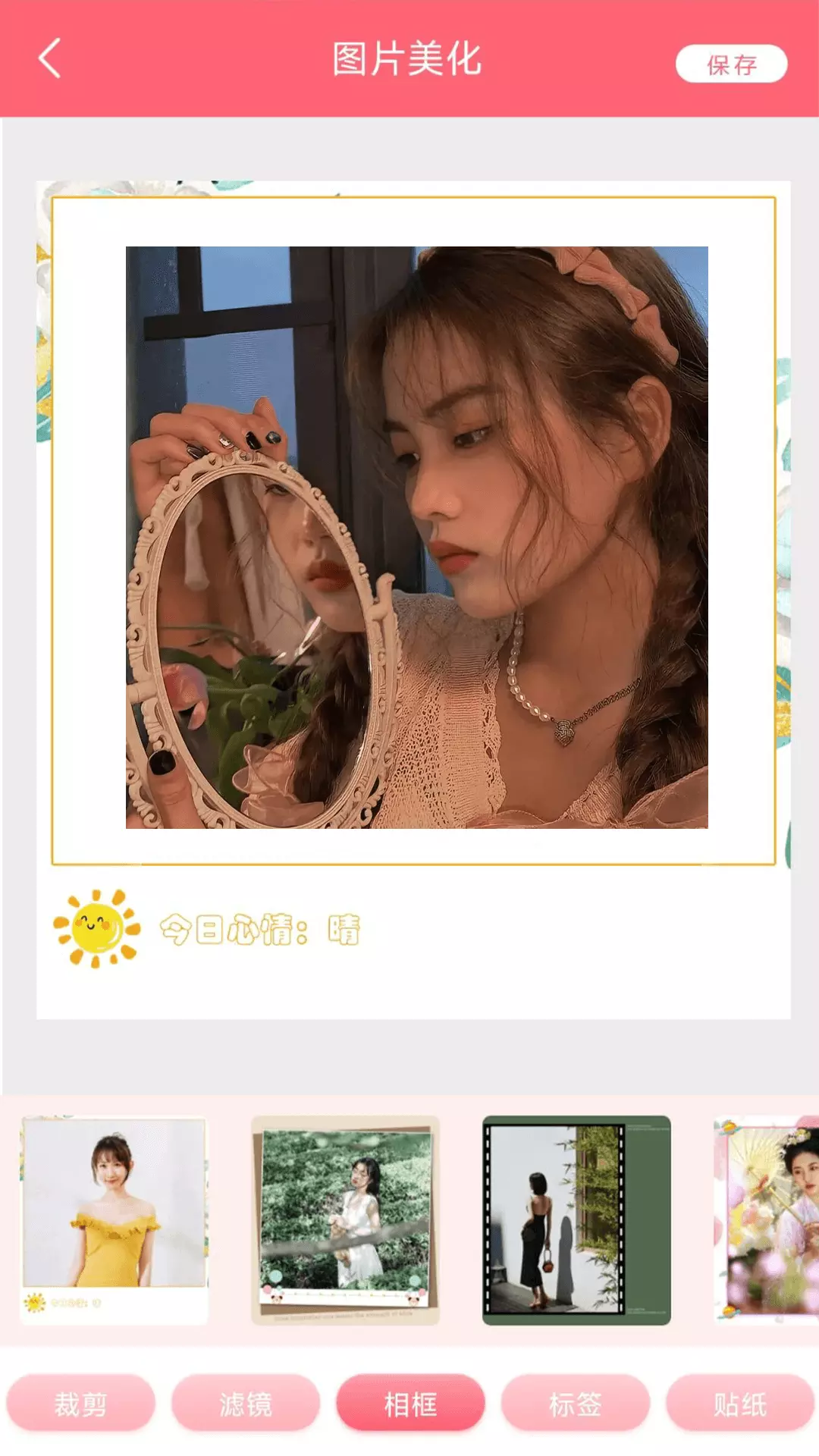
Task: Open the 标签 label tab
Action: [575, 1404]
